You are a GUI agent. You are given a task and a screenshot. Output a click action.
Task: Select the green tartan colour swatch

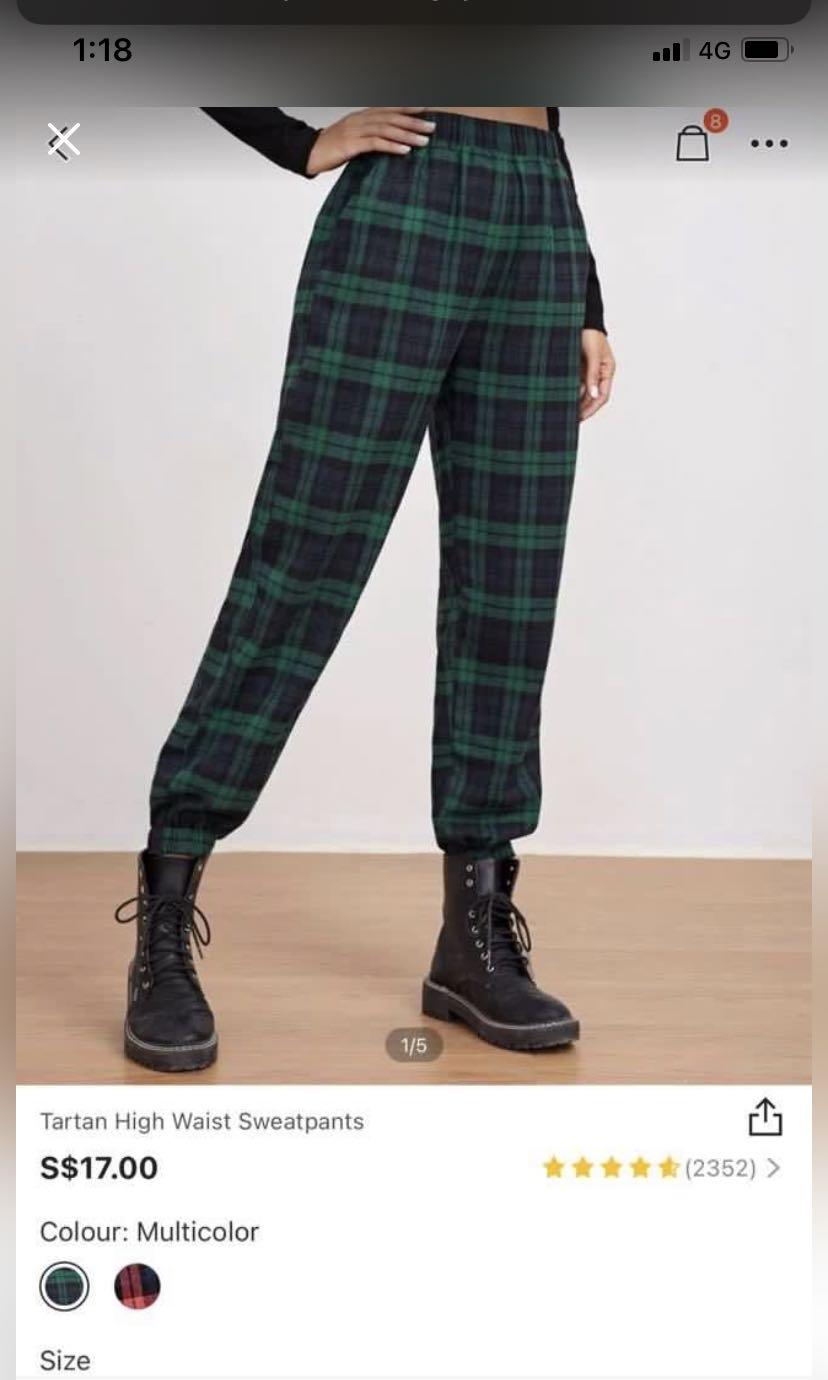[x=65, y=1286]
